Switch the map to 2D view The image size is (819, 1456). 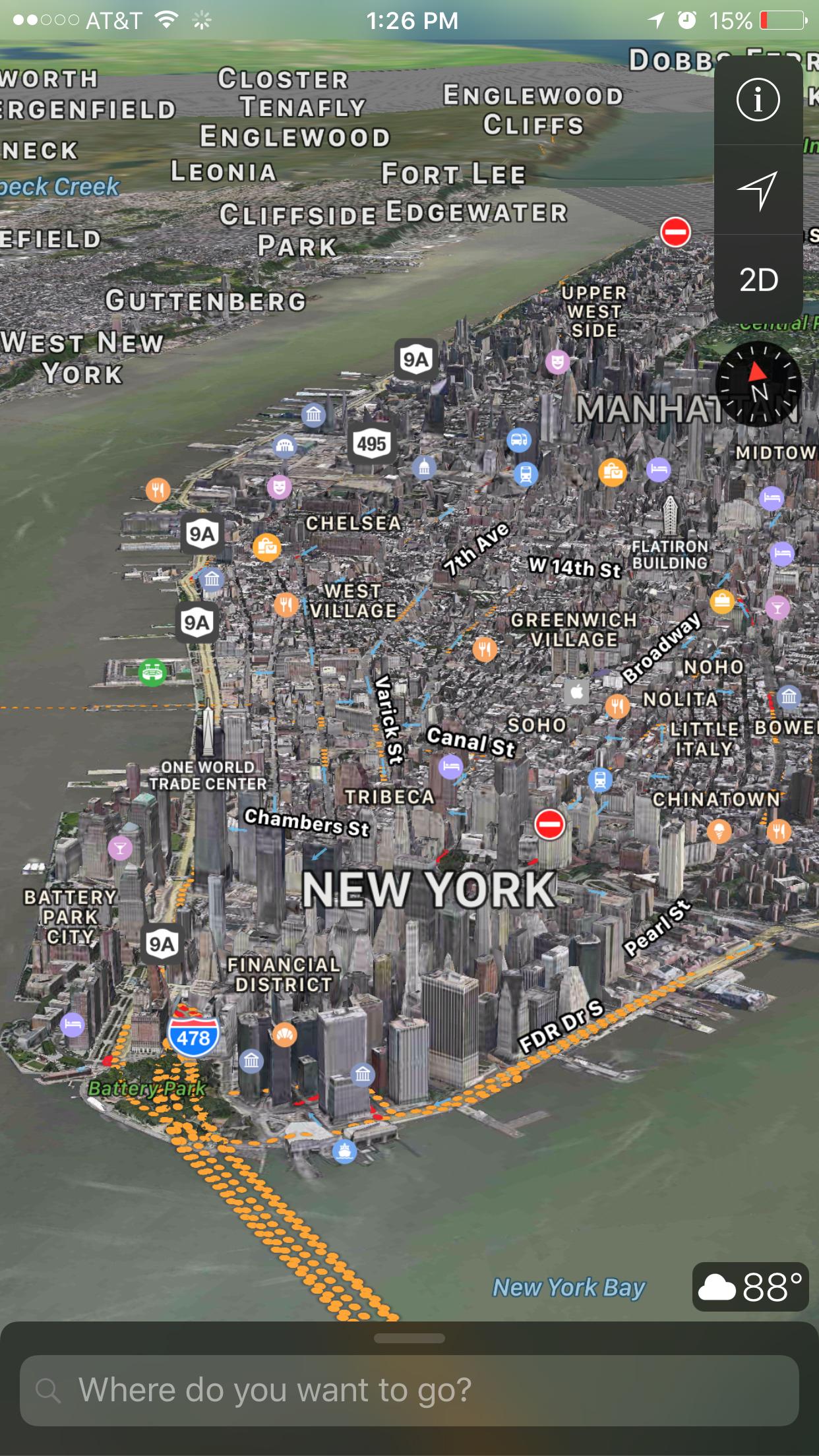758,280
